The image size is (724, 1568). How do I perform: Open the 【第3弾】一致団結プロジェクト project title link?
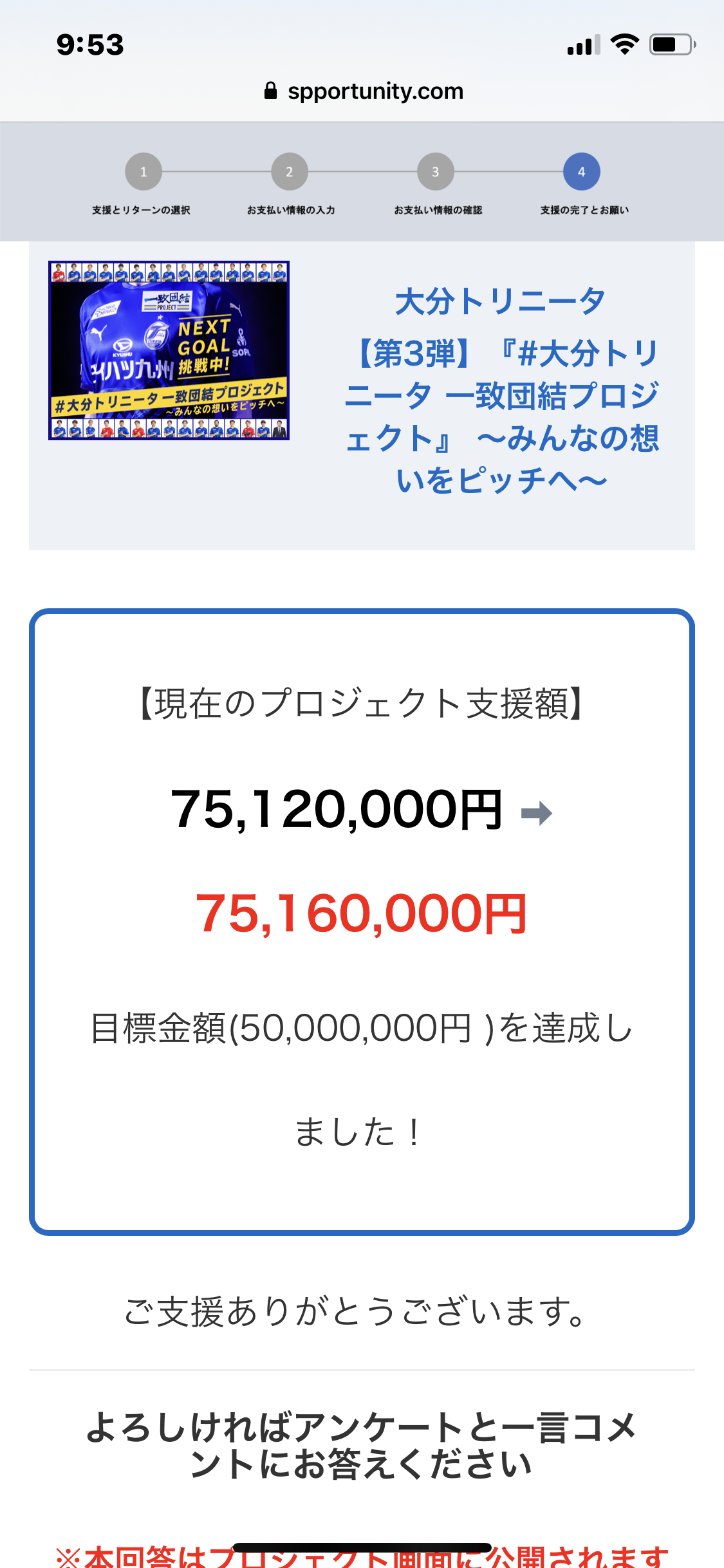tap(501, 416)
